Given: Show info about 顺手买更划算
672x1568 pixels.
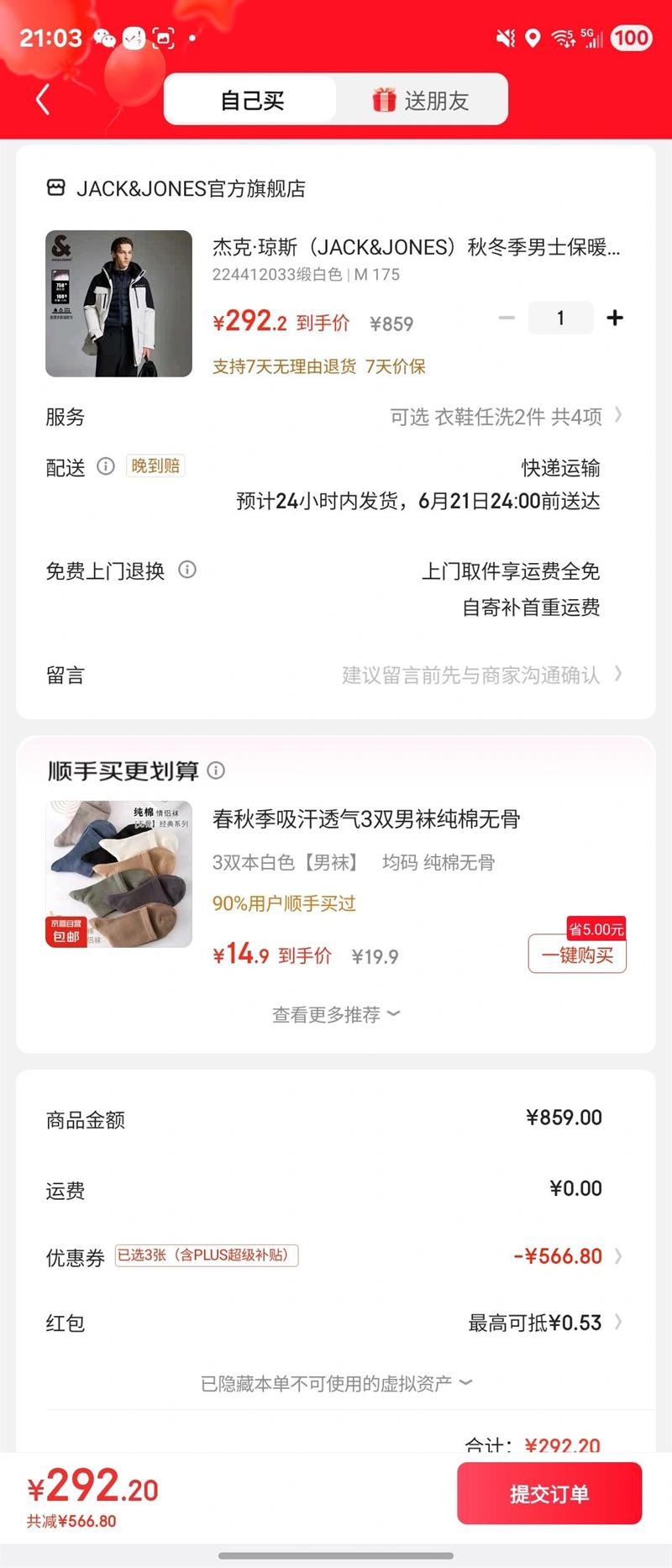Looking at the screenshot, I should 216,771.
